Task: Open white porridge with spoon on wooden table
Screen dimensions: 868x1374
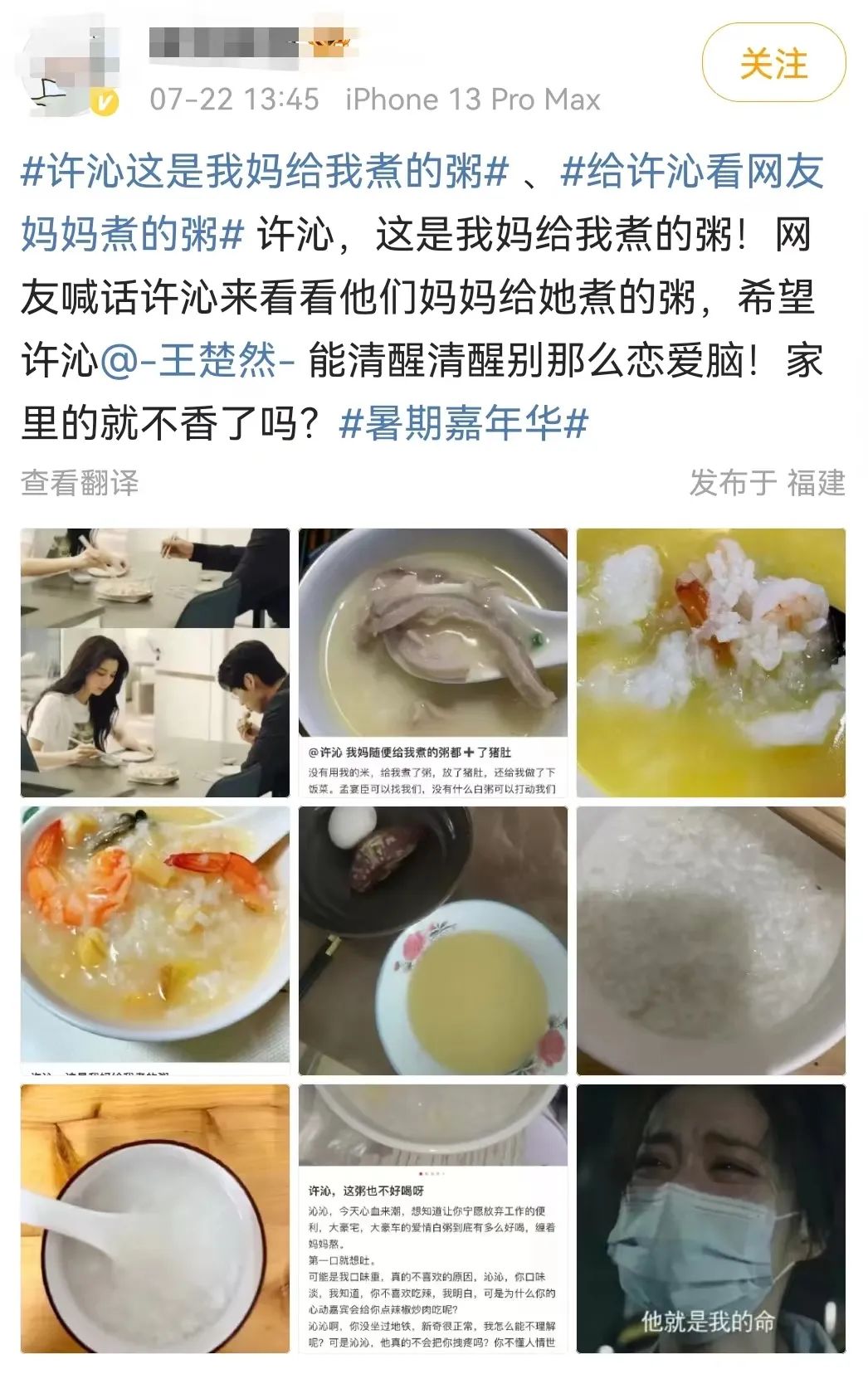Action: [x=155, y=1218]
